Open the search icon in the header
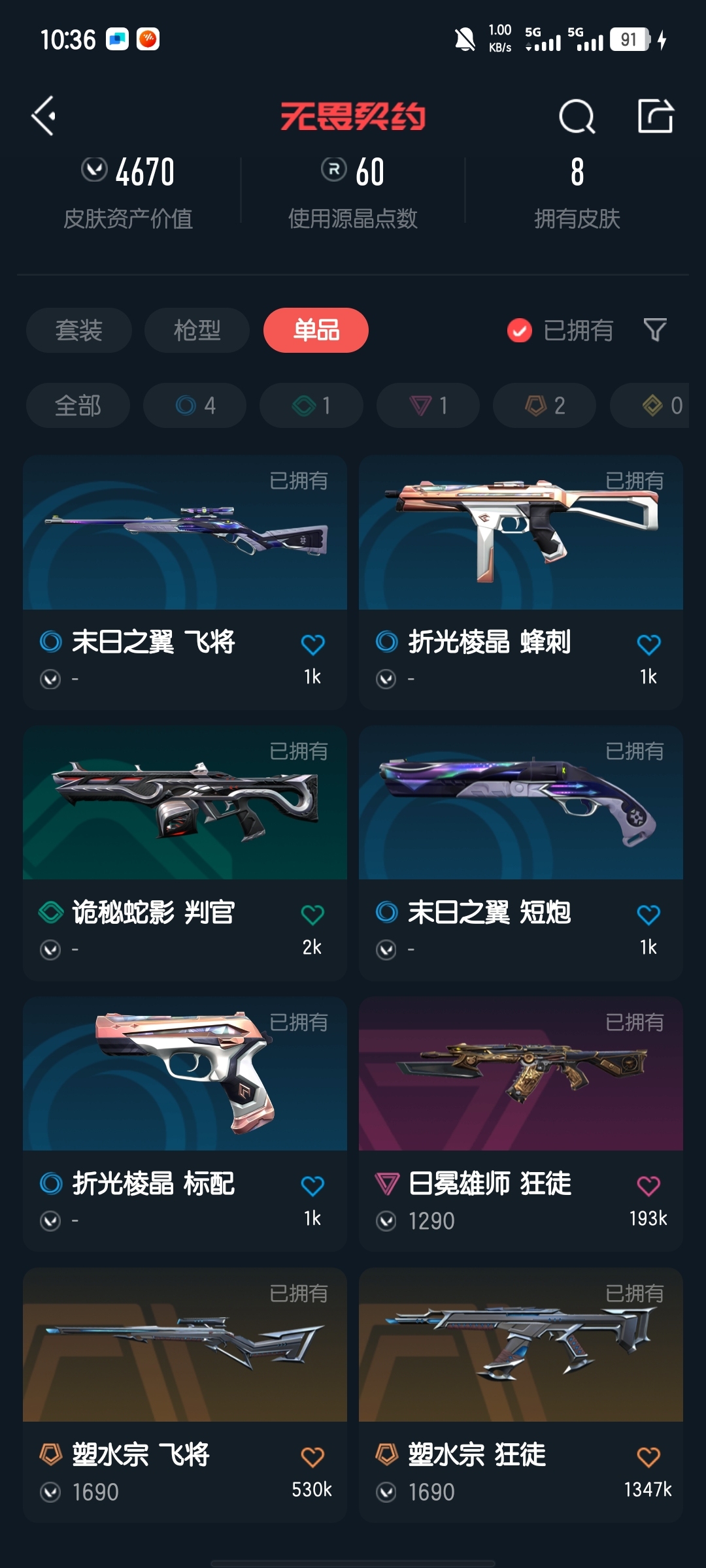Image resolution: width=706 pixels, height=1568 pixels. (577, 116)
